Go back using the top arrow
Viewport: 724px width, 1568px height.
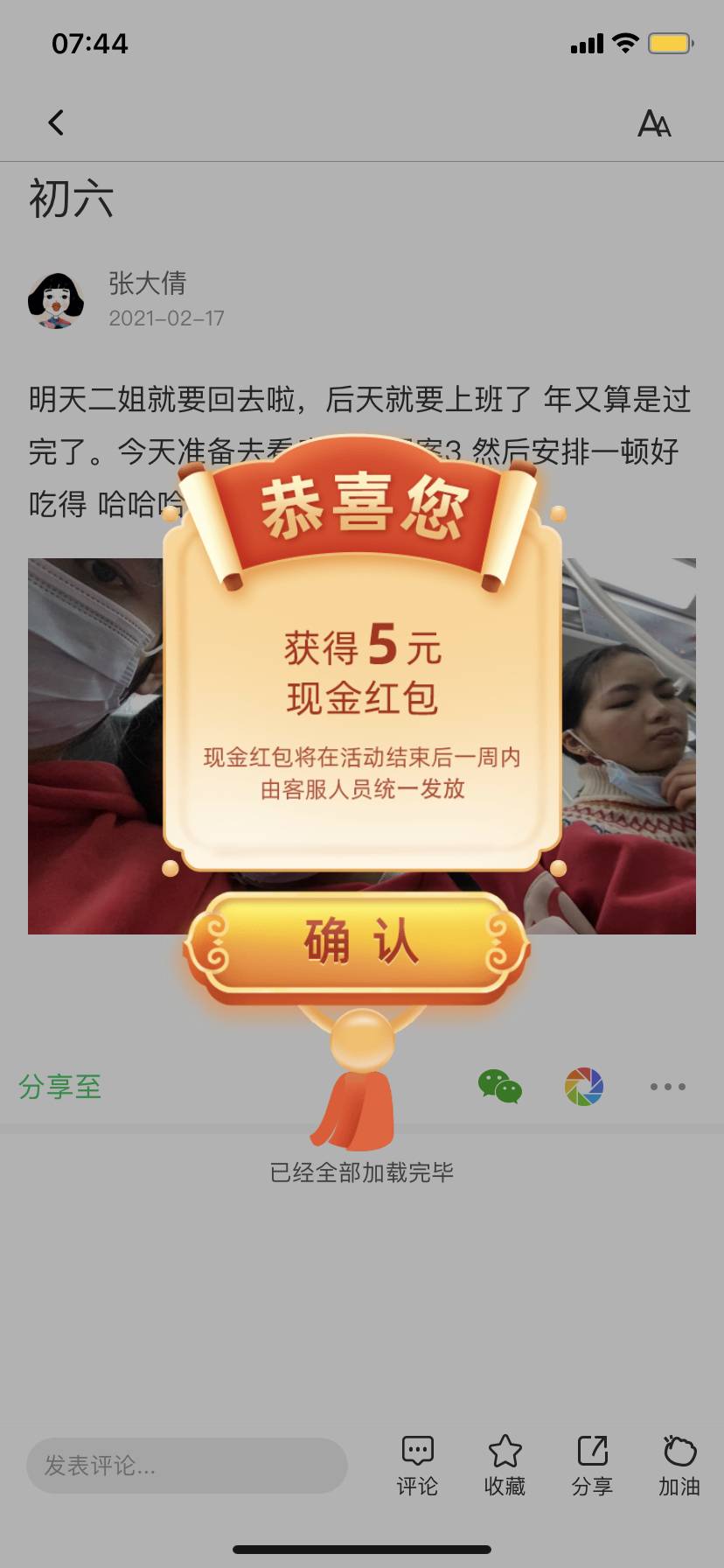pos(56,122)
